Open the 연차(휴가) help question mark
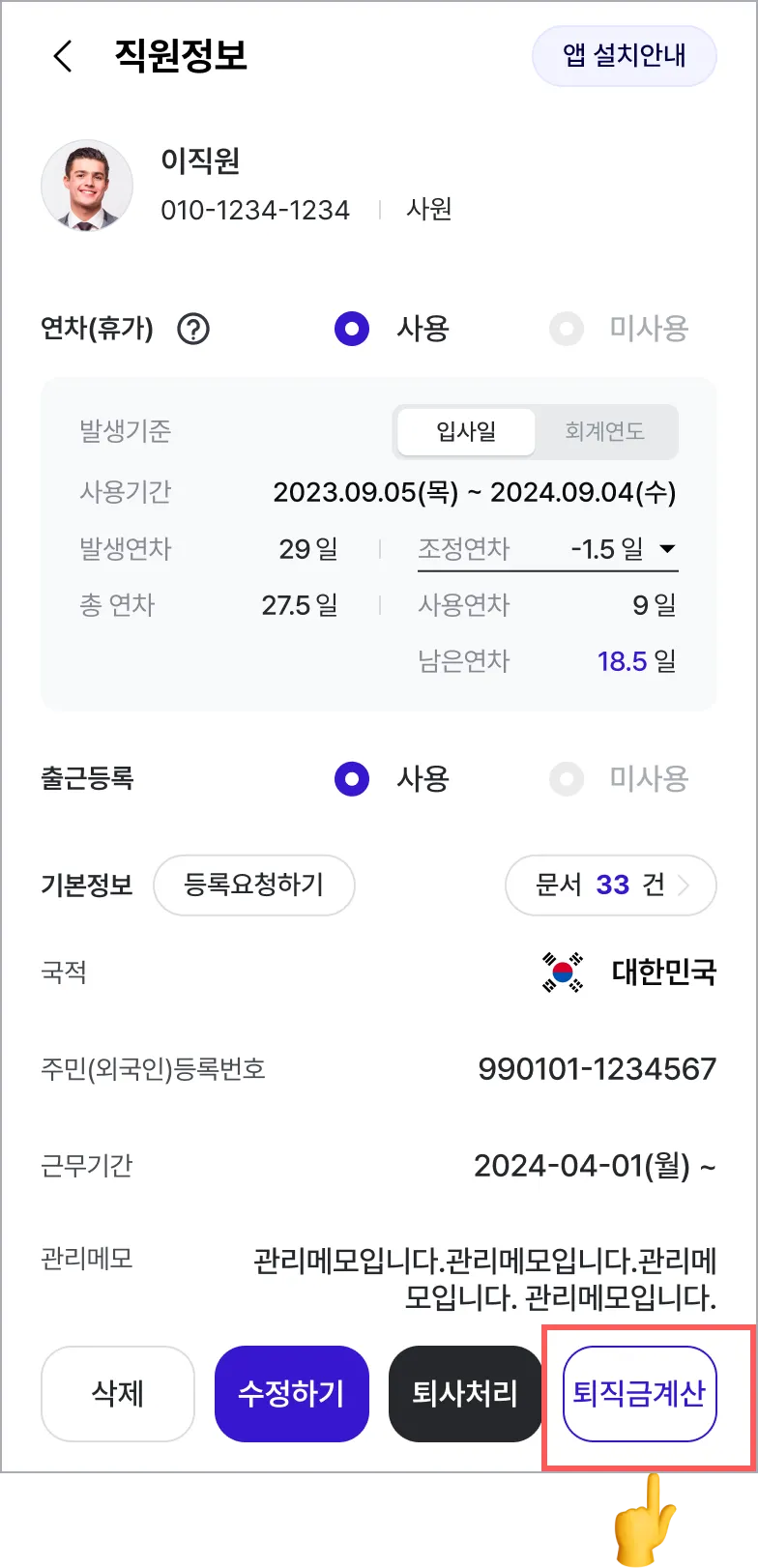 click(193, 330)
